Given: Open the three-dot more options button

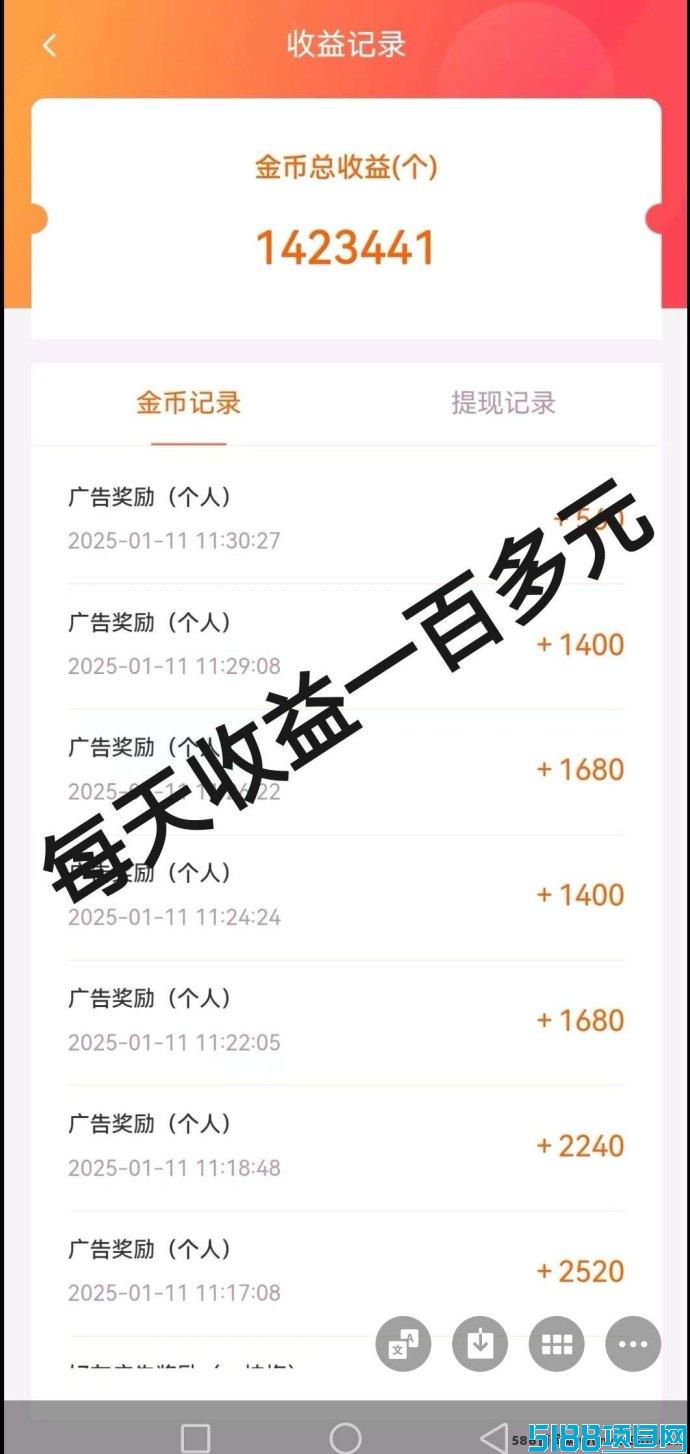Looking at the screenshot, I should pos(633,1344).
